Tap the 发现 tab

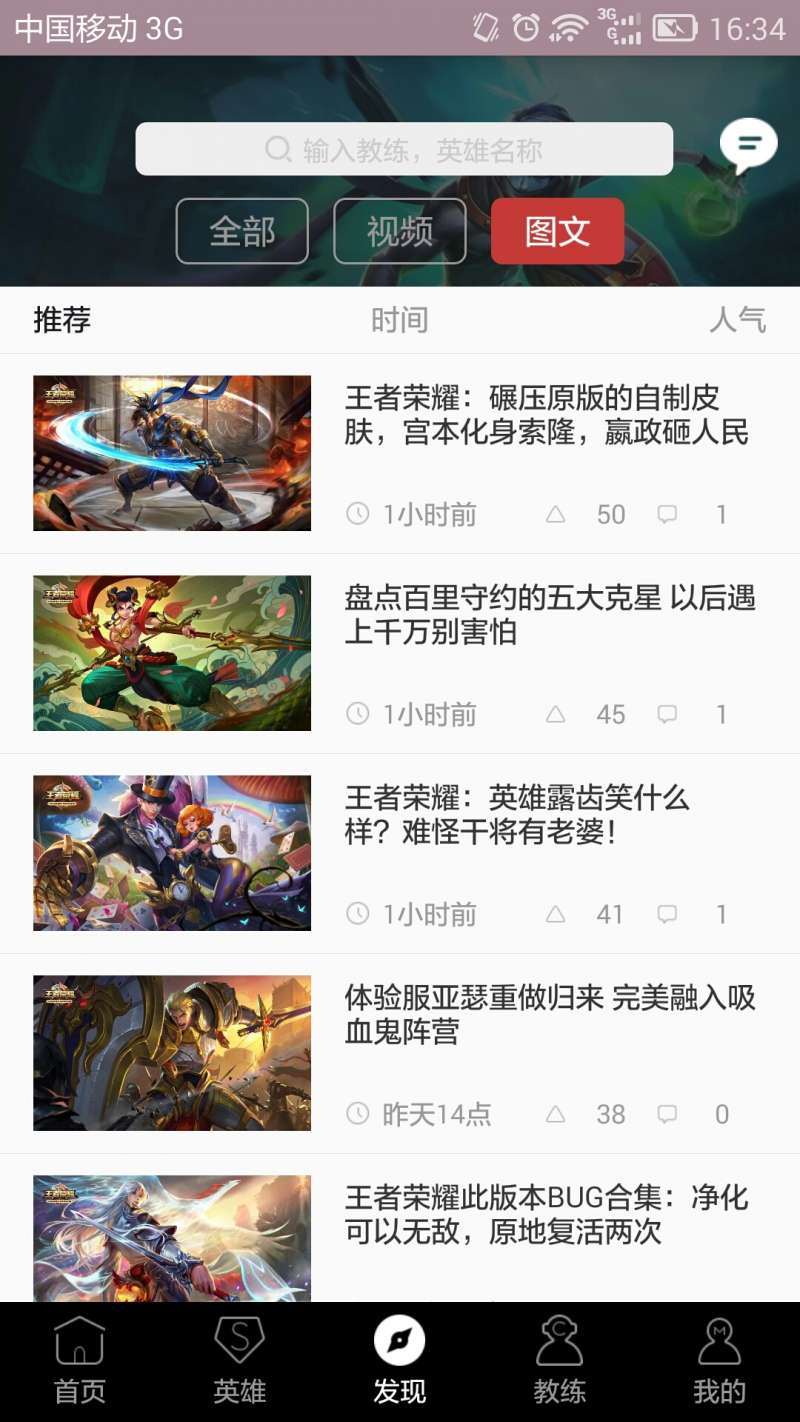pyautogui.click(x=400, y=1362)
